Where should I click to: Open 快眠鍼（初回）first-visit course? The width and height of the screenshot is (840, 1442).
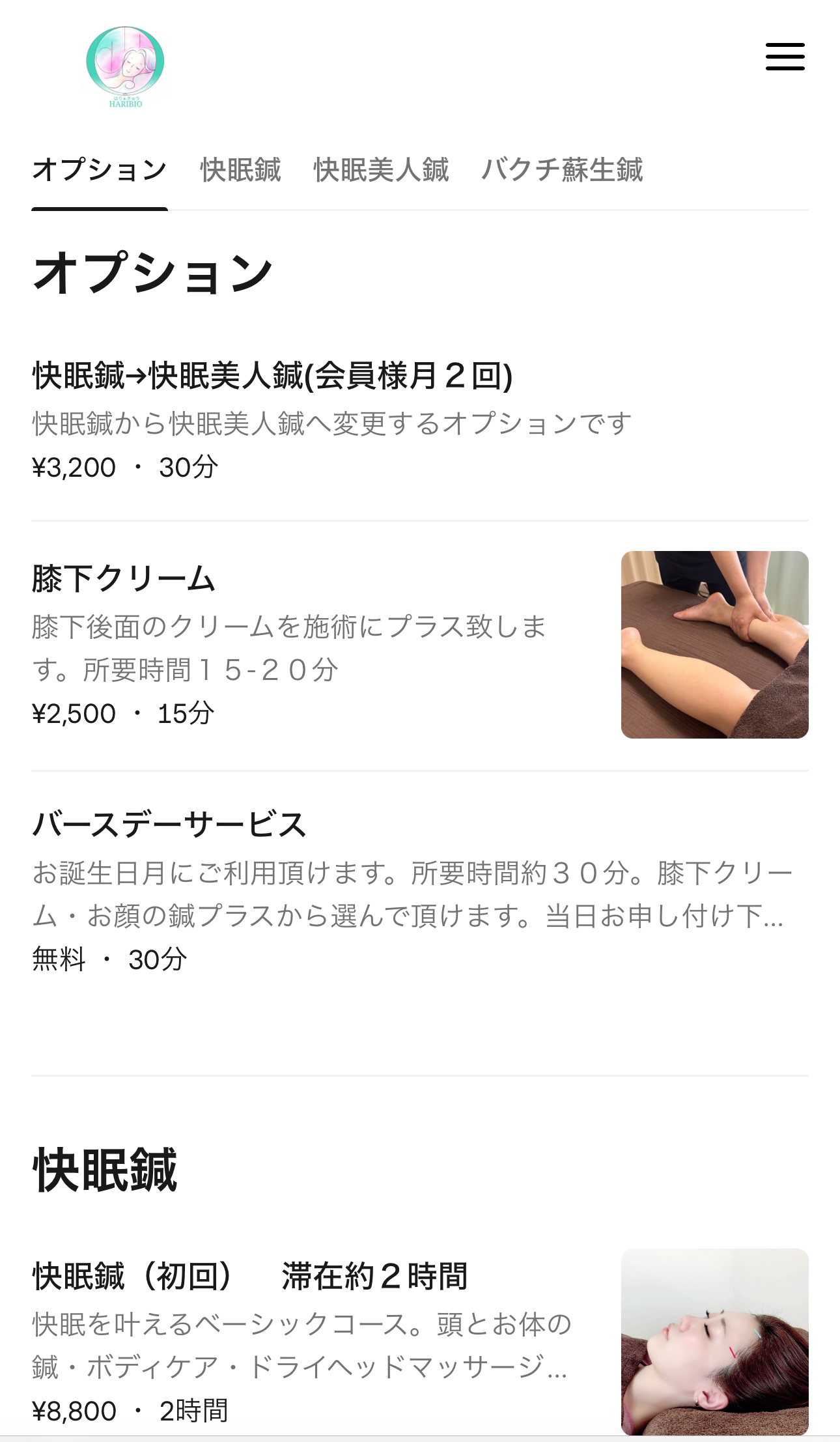click(x=250, y=1277)
